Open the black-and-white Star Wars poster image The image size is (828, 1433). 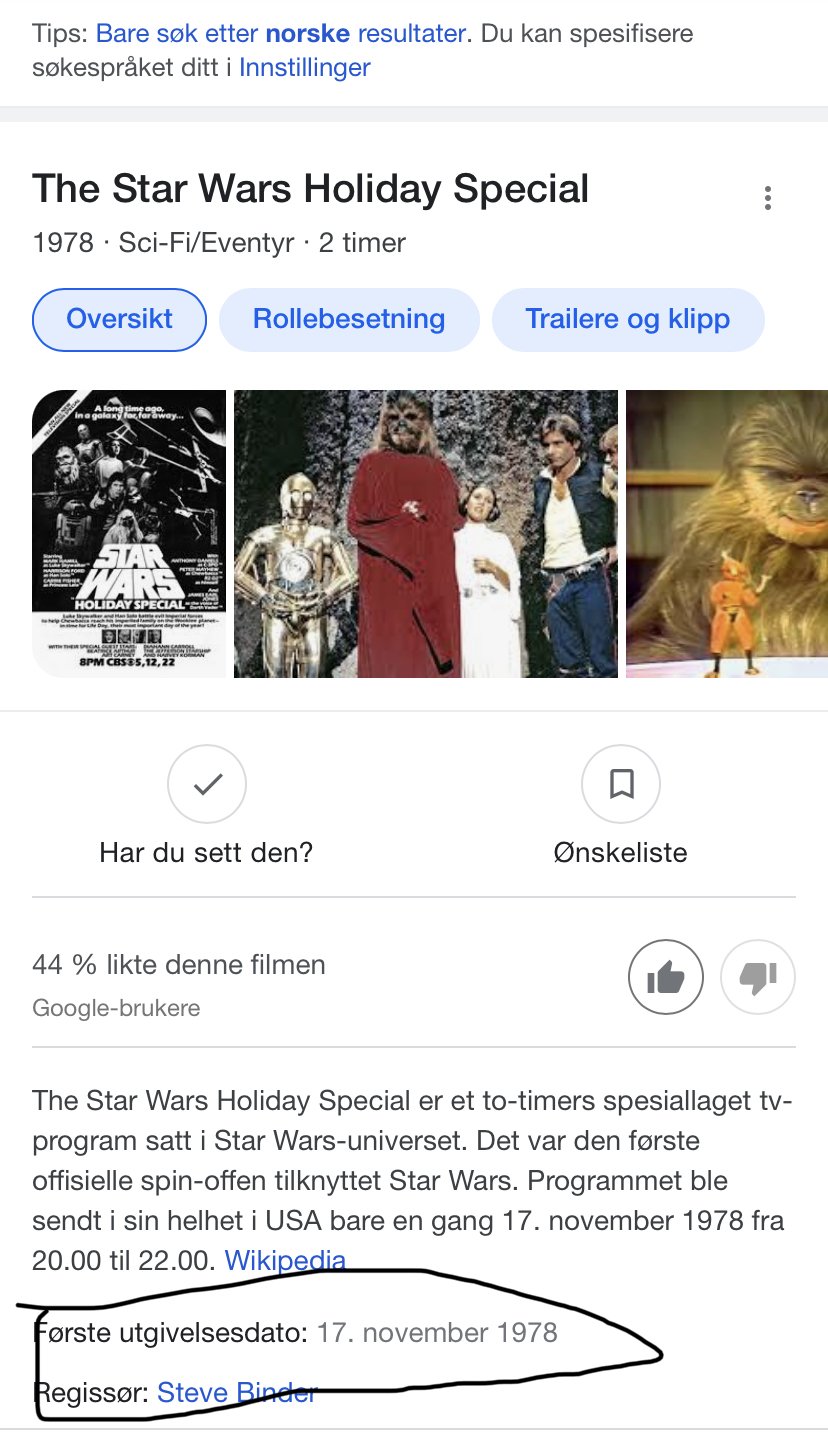tap(129, 534)
